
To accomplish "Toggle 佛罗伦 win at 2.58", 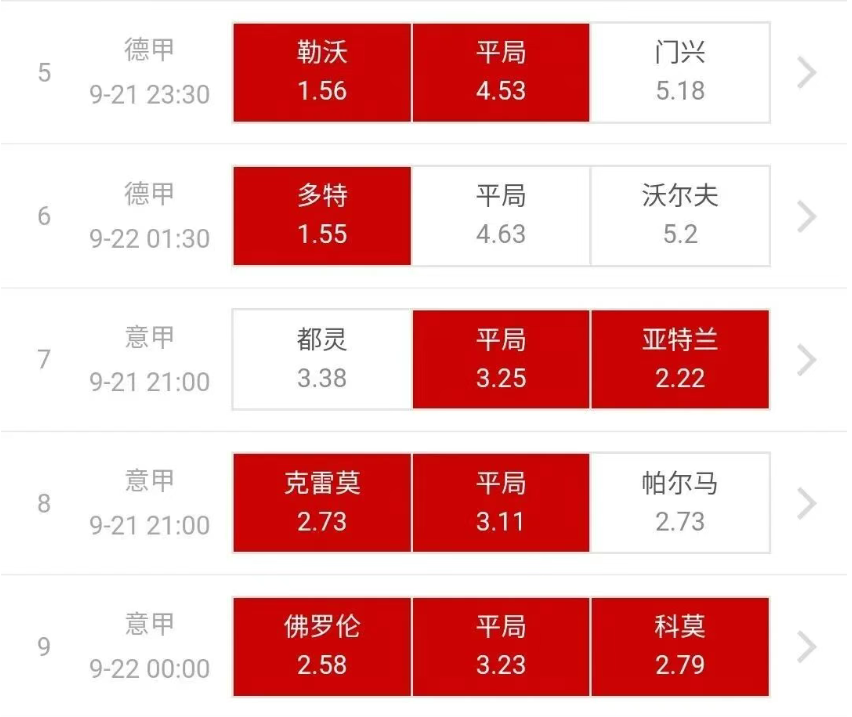I will click(322, 647).
